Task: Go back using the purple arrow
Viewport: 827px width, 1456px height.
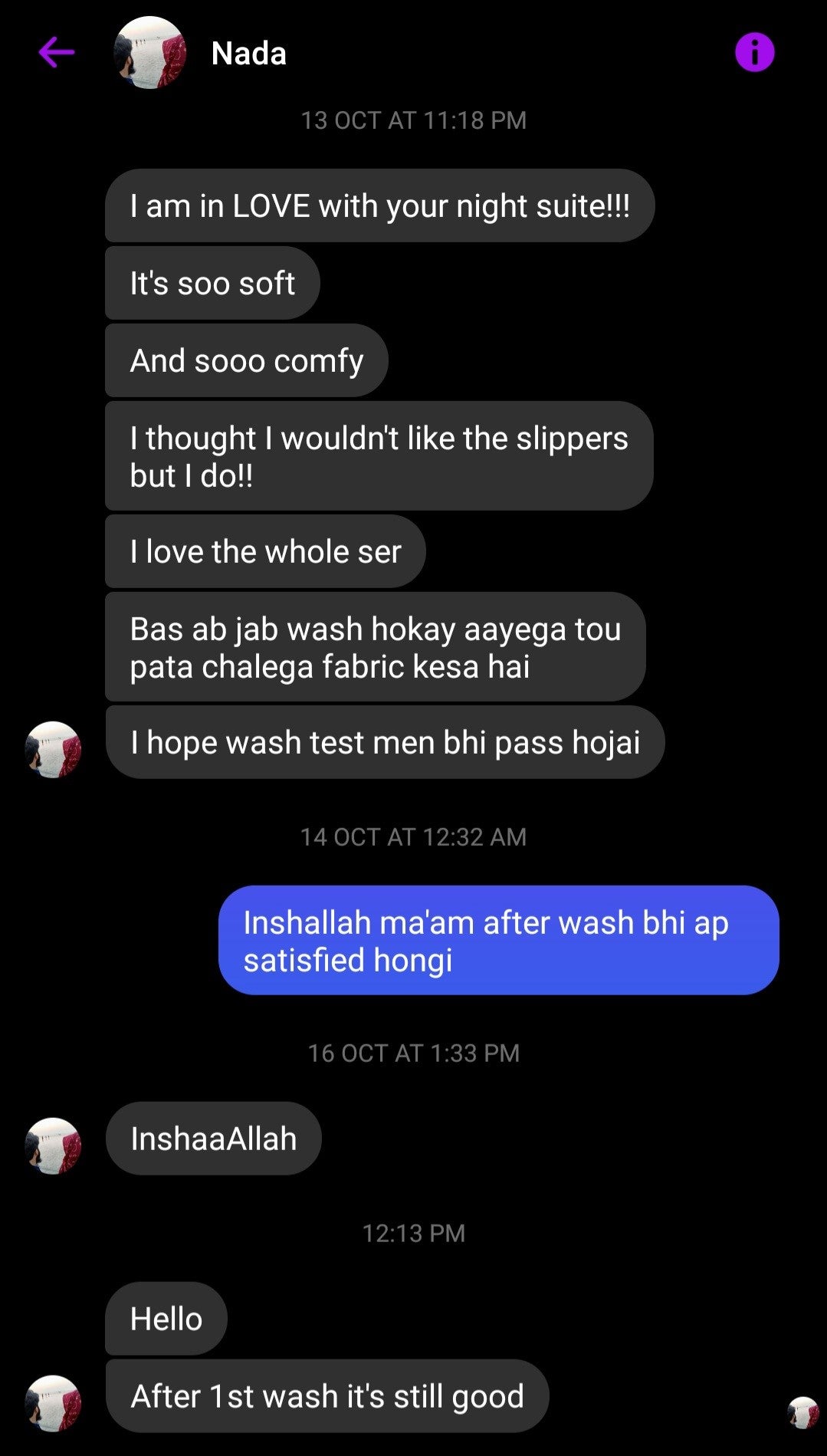Action: (x=56, y=52)
